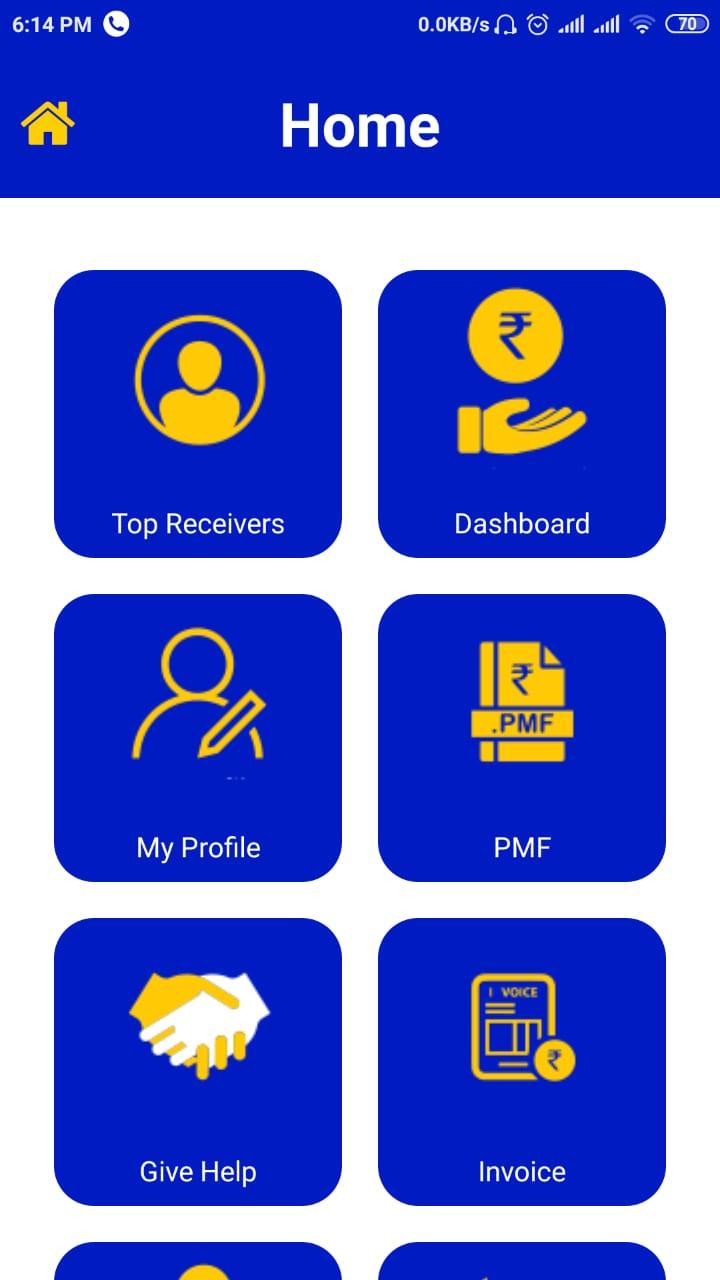View the Invoice tile

click(522, 1062)
